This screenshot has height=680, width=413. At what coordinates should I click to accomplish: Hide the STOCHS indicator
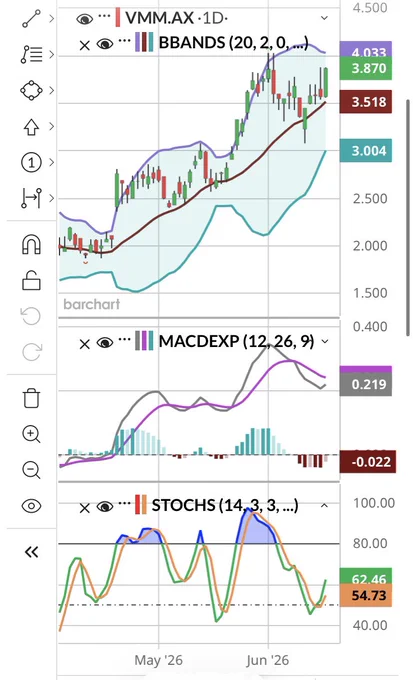click(x=105, y=507)
